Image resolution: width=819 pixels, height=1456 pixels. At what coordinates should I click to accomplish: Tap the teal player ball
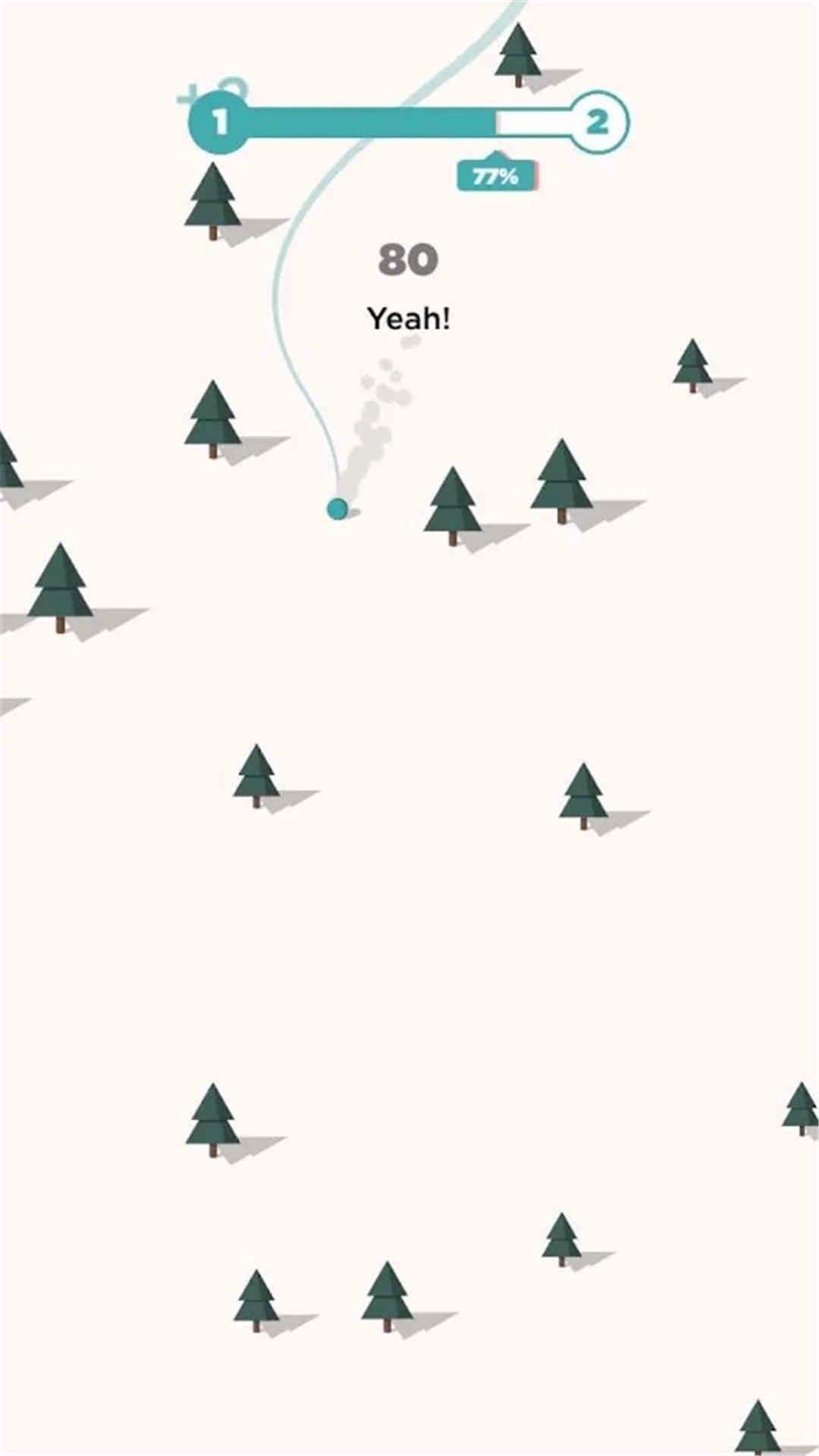pos(337,510)
